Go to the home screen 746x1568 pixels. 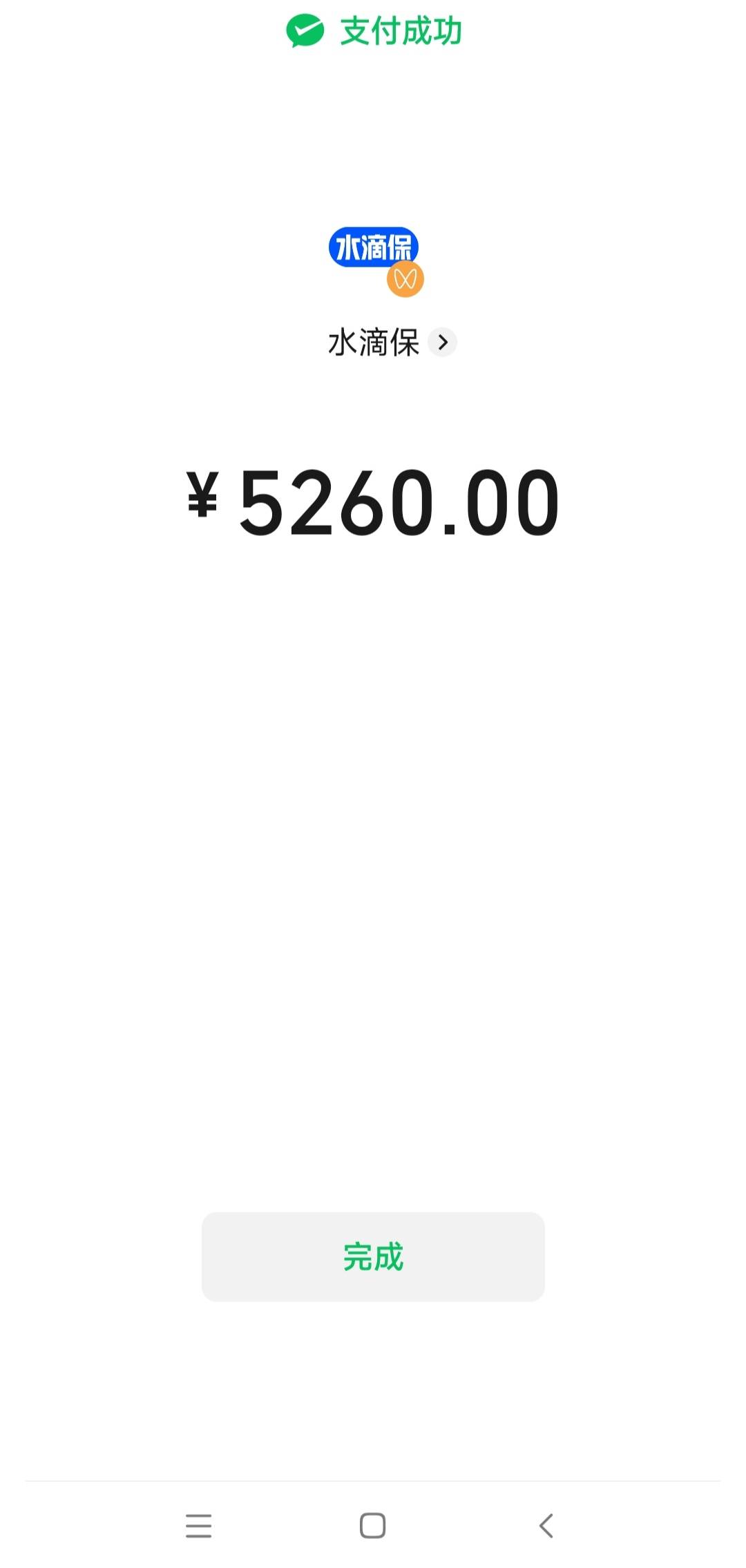[373, 1525]
